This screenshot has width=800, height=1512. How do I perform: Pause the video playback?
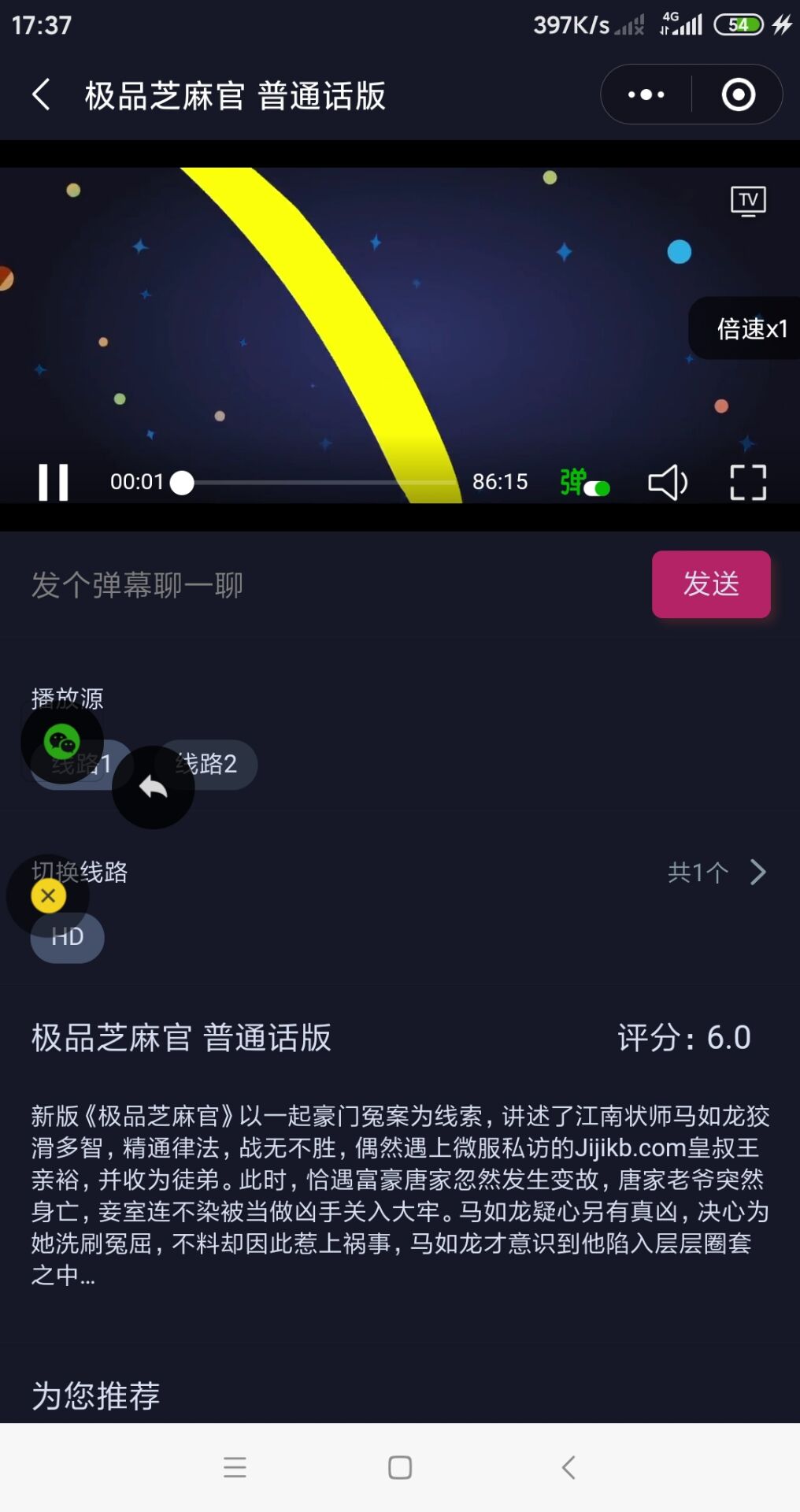pyautogui.click(x=54, y=482)
